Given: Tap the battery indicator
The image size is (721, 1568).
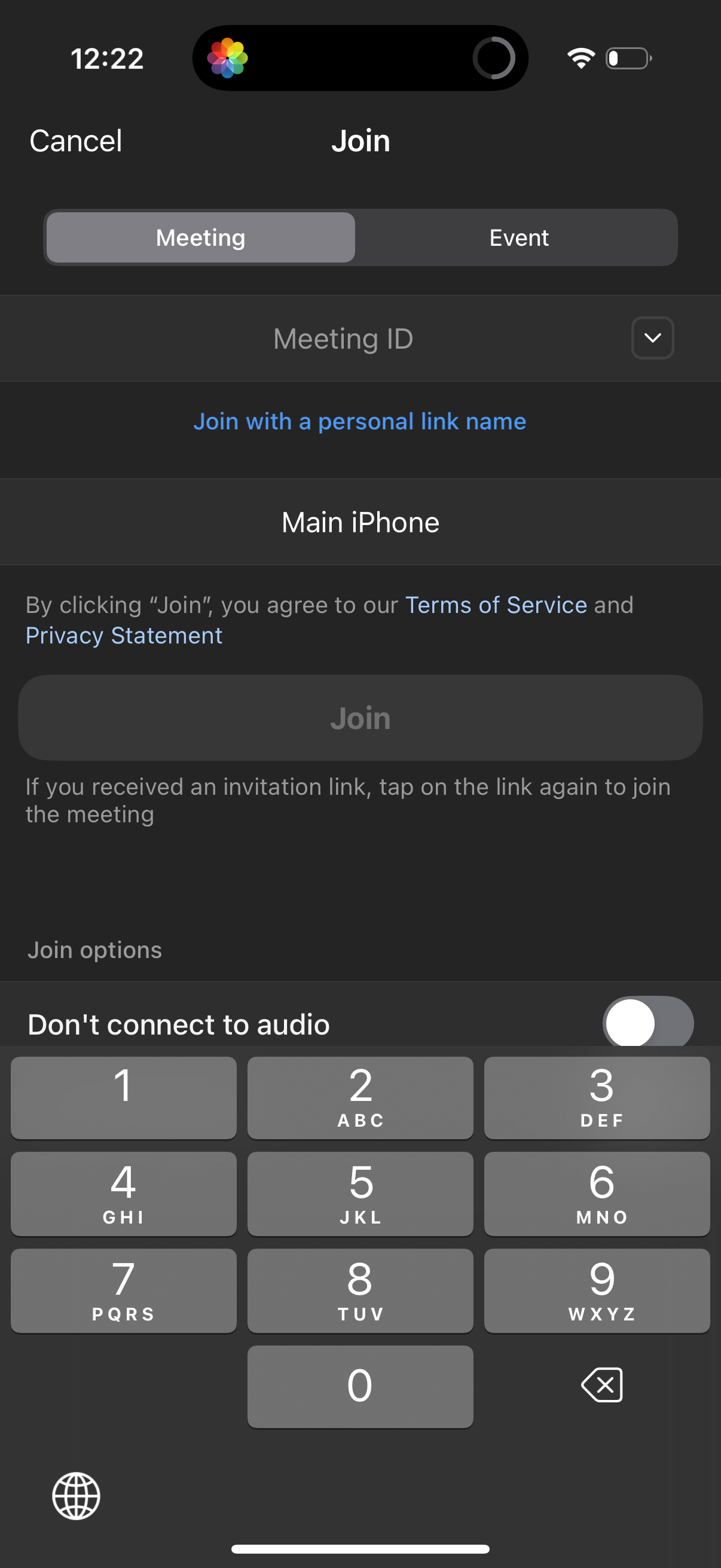Looking at the screenshot, I should (x=628, y=58).
